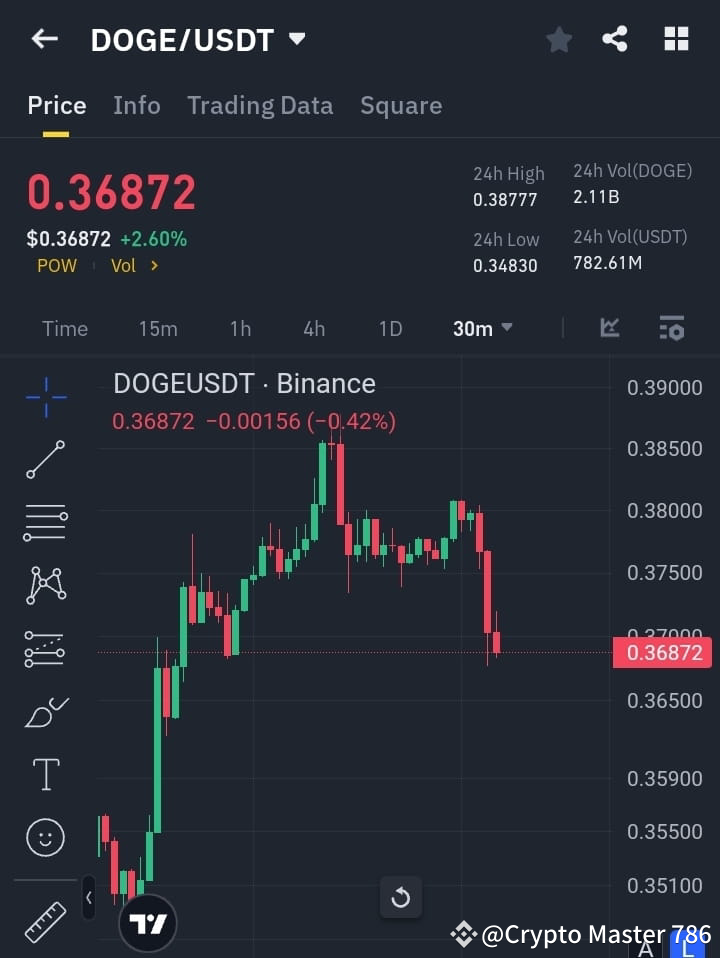This screenshot has height=958, width=720.
Task: Select the measure ruler tool
Action: [45, 920]
